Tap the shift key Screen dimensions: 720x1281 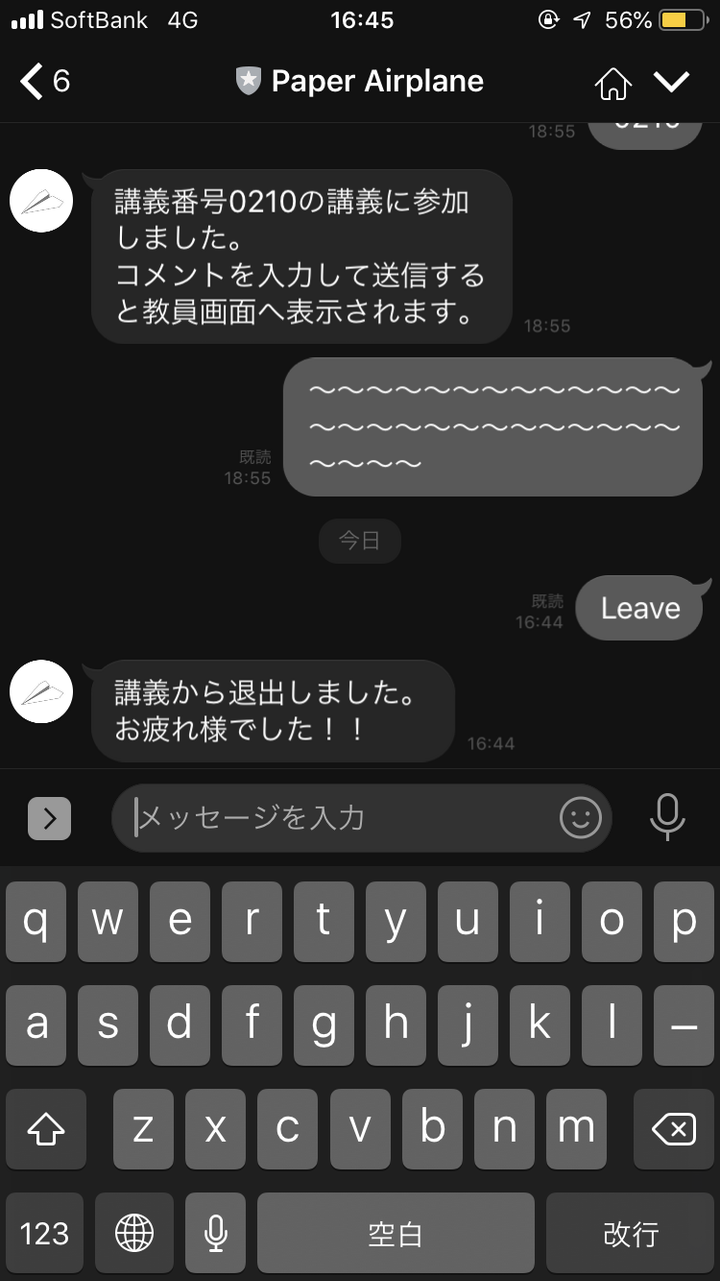point(46,1129)
